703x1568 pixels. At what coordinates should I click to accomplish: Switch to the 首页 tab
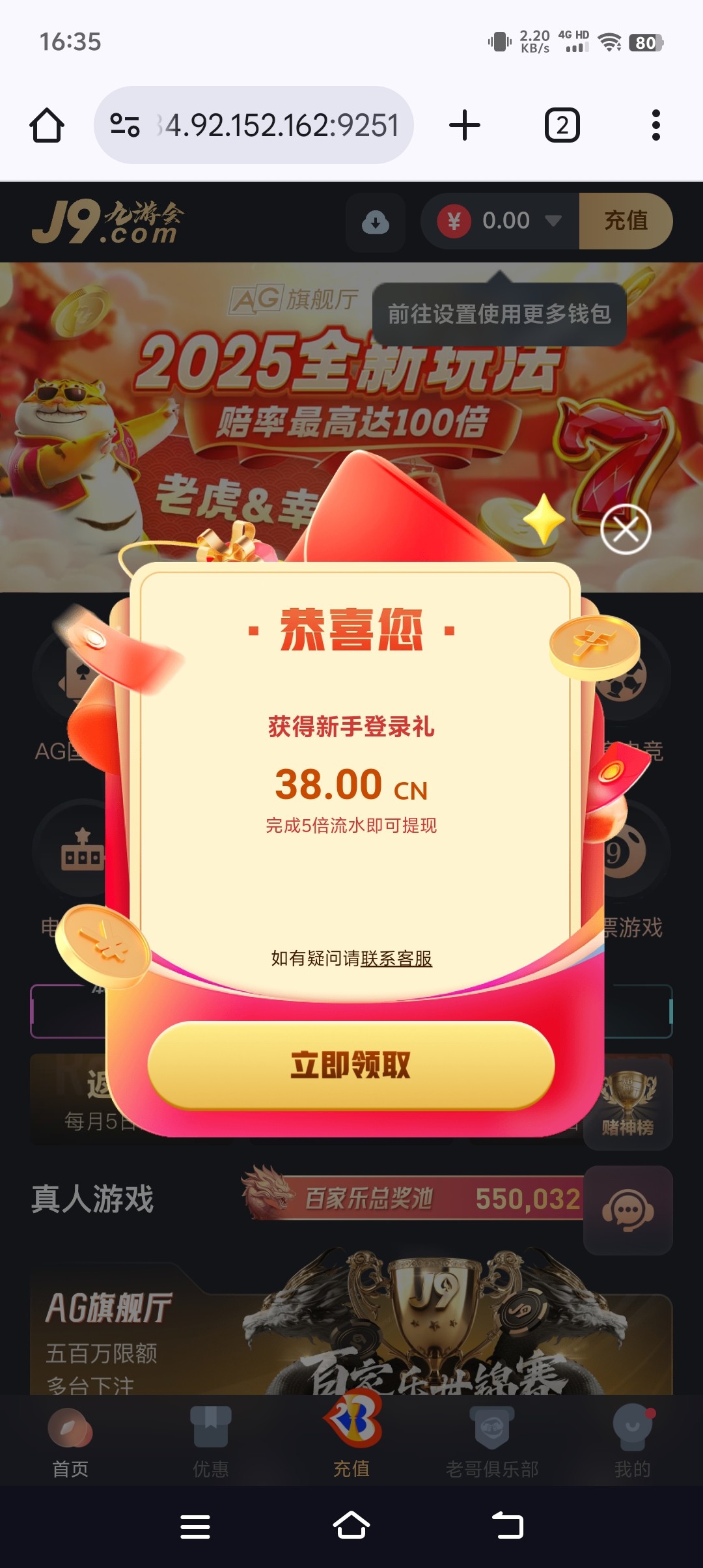[x=70, y=1441]
